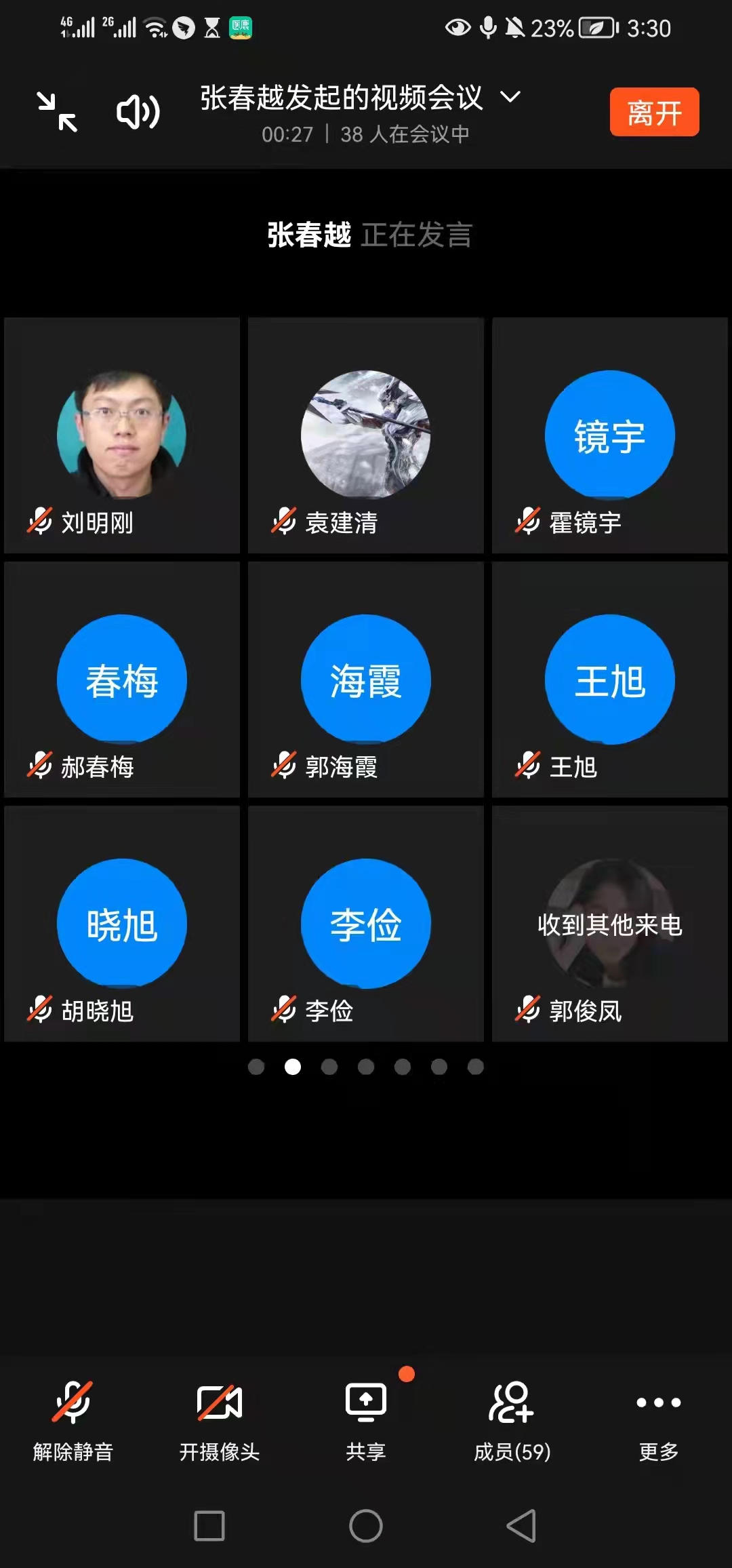
Task: Open the 更多 more options menu
Action: click(658, 1417)
